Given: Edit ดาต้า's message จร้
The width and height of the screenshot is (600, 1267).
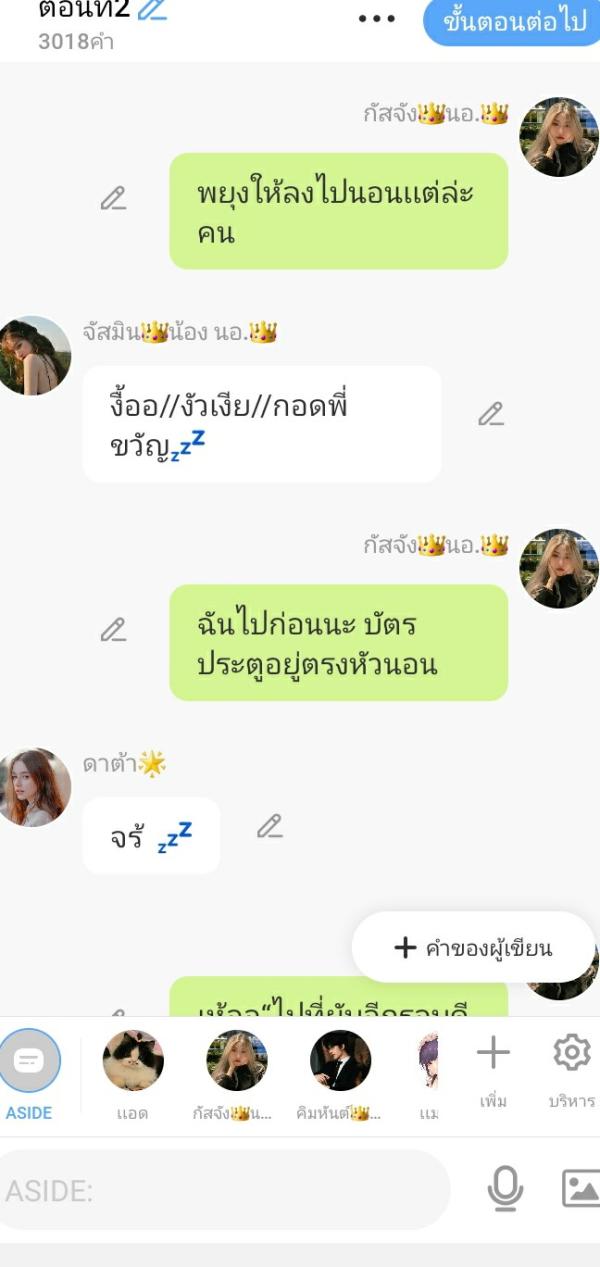Looking at the screenshot, I should coord(269,826).
